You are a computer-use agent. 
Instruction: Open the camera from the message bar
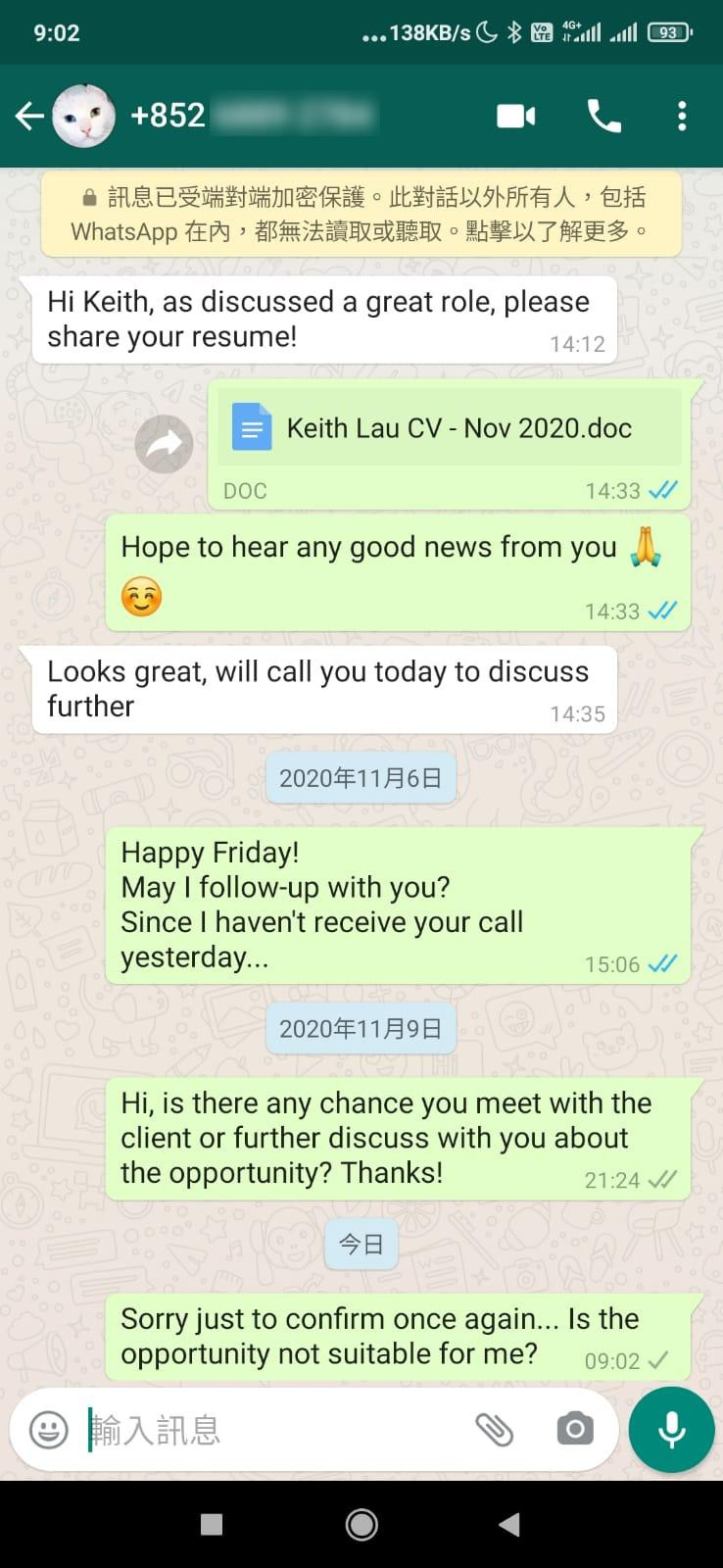pos(574,1430)
